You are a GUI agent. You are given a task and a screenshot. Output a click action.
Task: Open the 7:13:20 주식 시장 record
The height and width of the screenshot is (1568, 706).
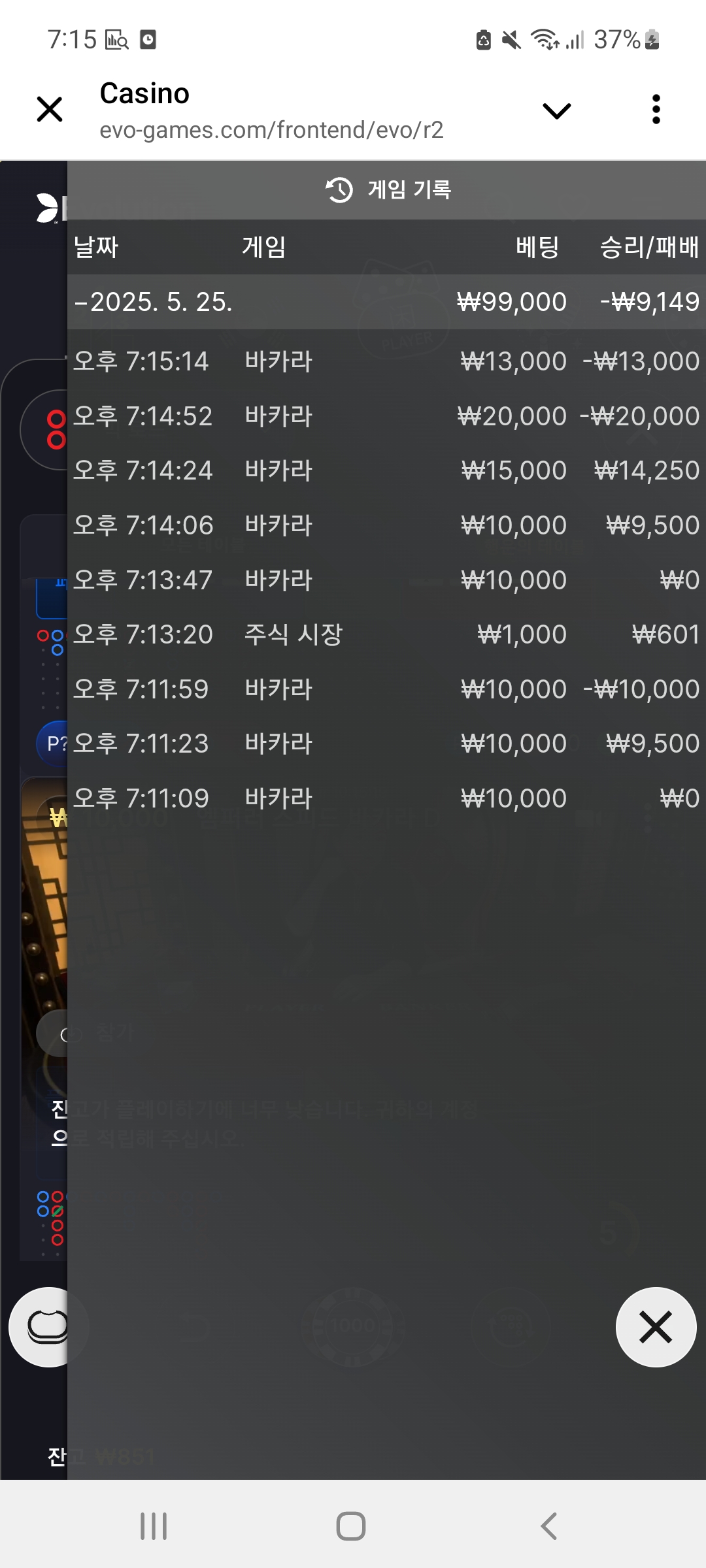click(386, 634)
